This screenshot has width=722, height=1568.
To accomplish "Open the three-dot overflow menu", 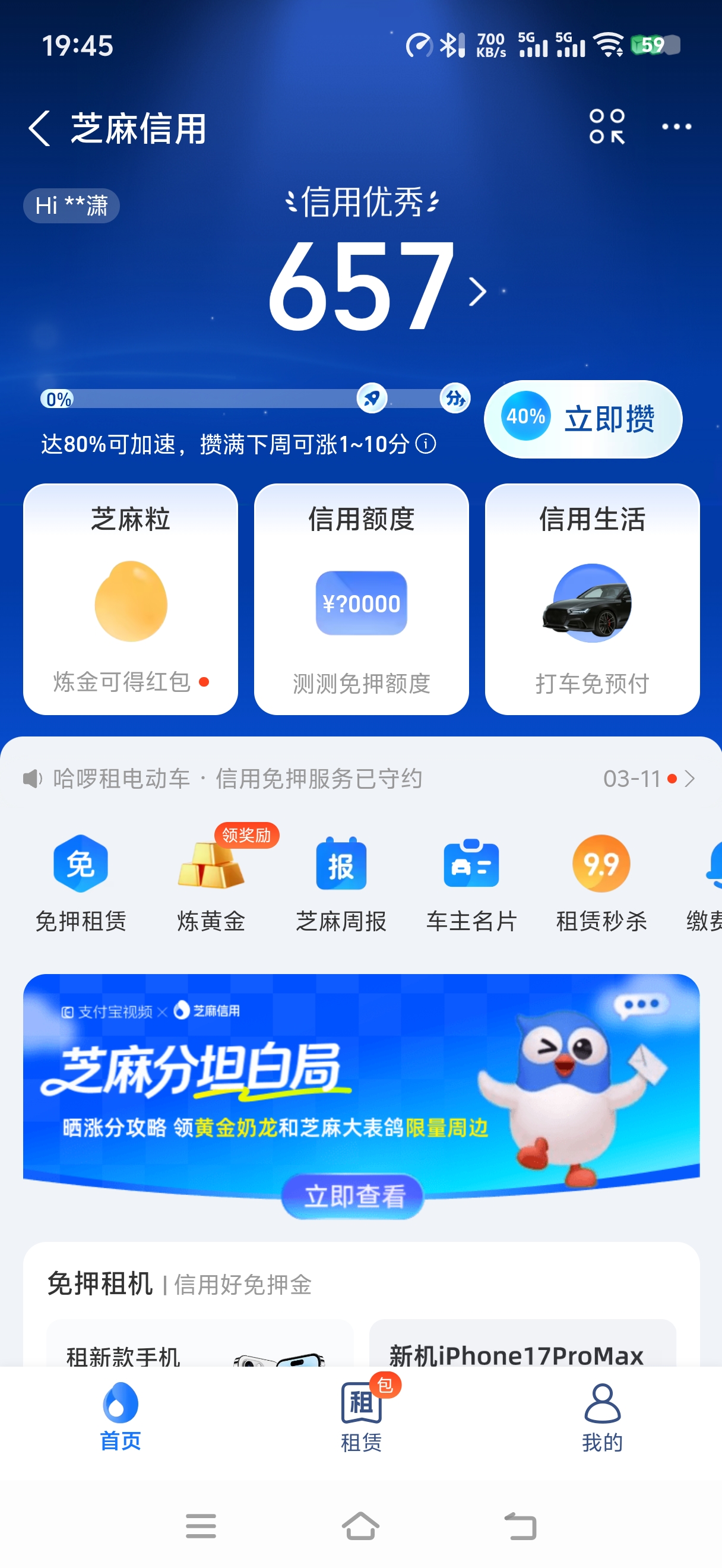I will [676, 127].
